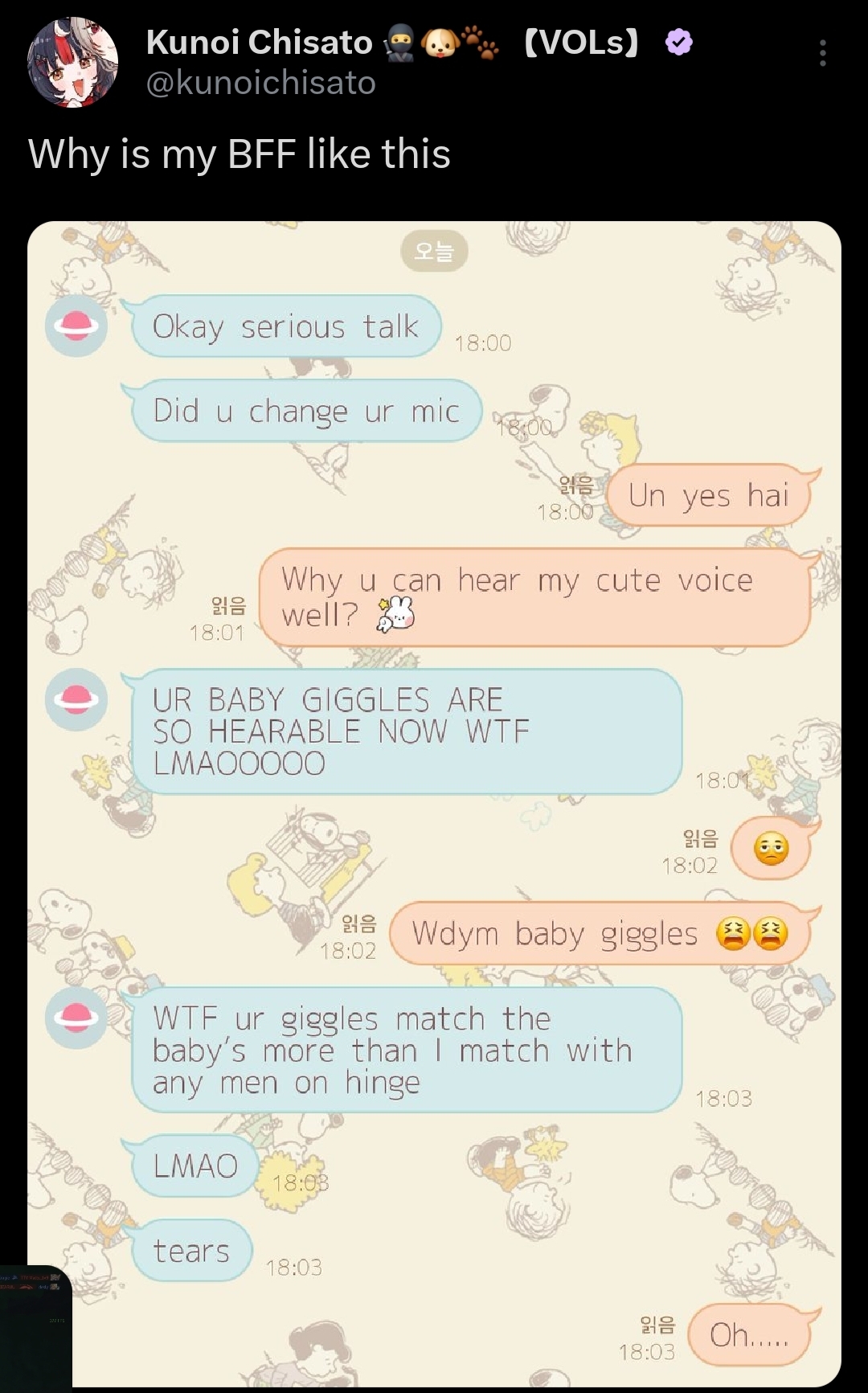The height and width of the screenshot is (1393, 868).
Task: Open Kunoi Chisato's profile picture
Action: [72, 62]
